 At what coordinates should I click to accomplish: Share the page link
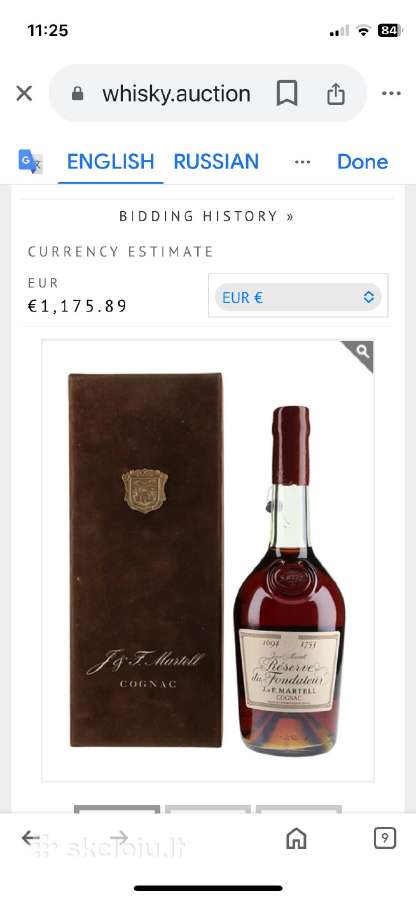[x=336, y=94]
